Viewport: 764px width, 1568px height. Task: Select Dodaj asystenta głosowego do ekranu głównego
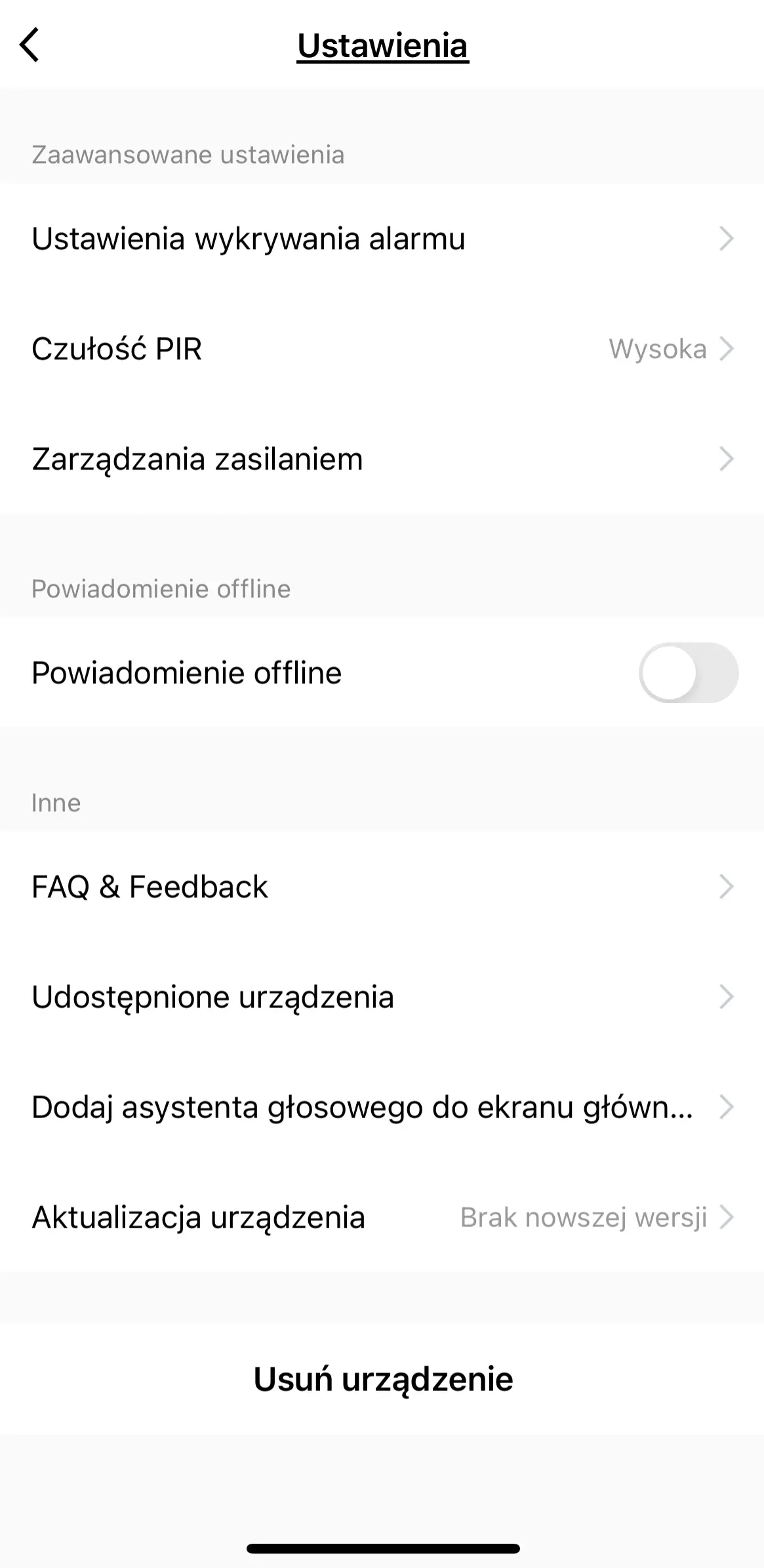382,1107
